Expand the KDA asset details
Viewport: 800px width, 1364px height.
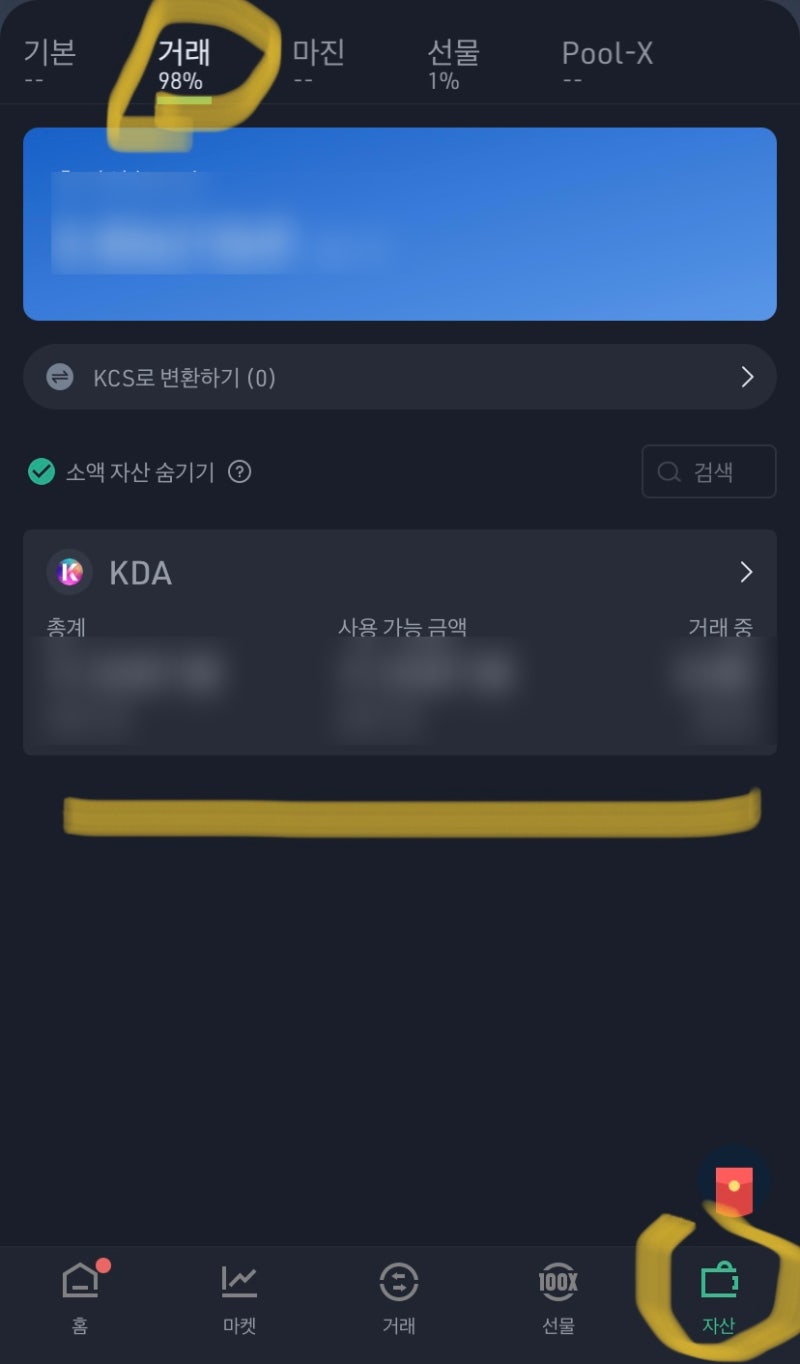click(745, 572)
